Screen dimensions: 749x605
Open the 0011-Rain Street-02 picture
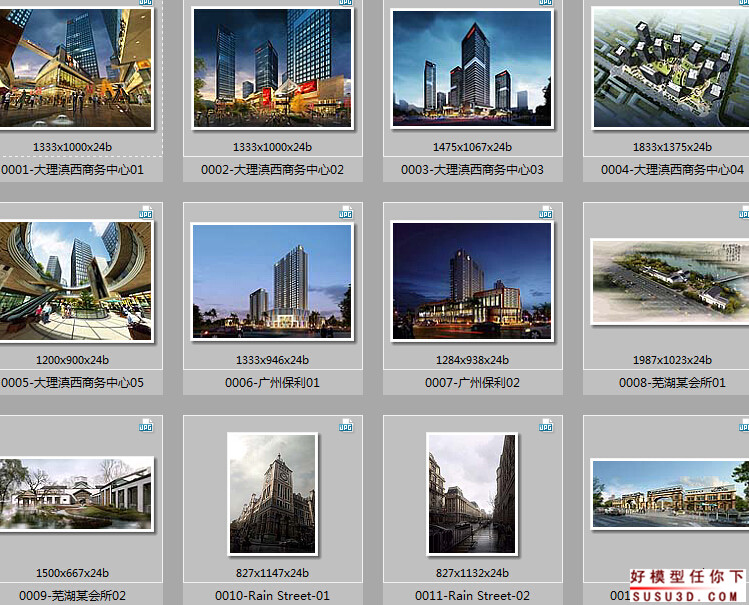[x=471, y=493]
